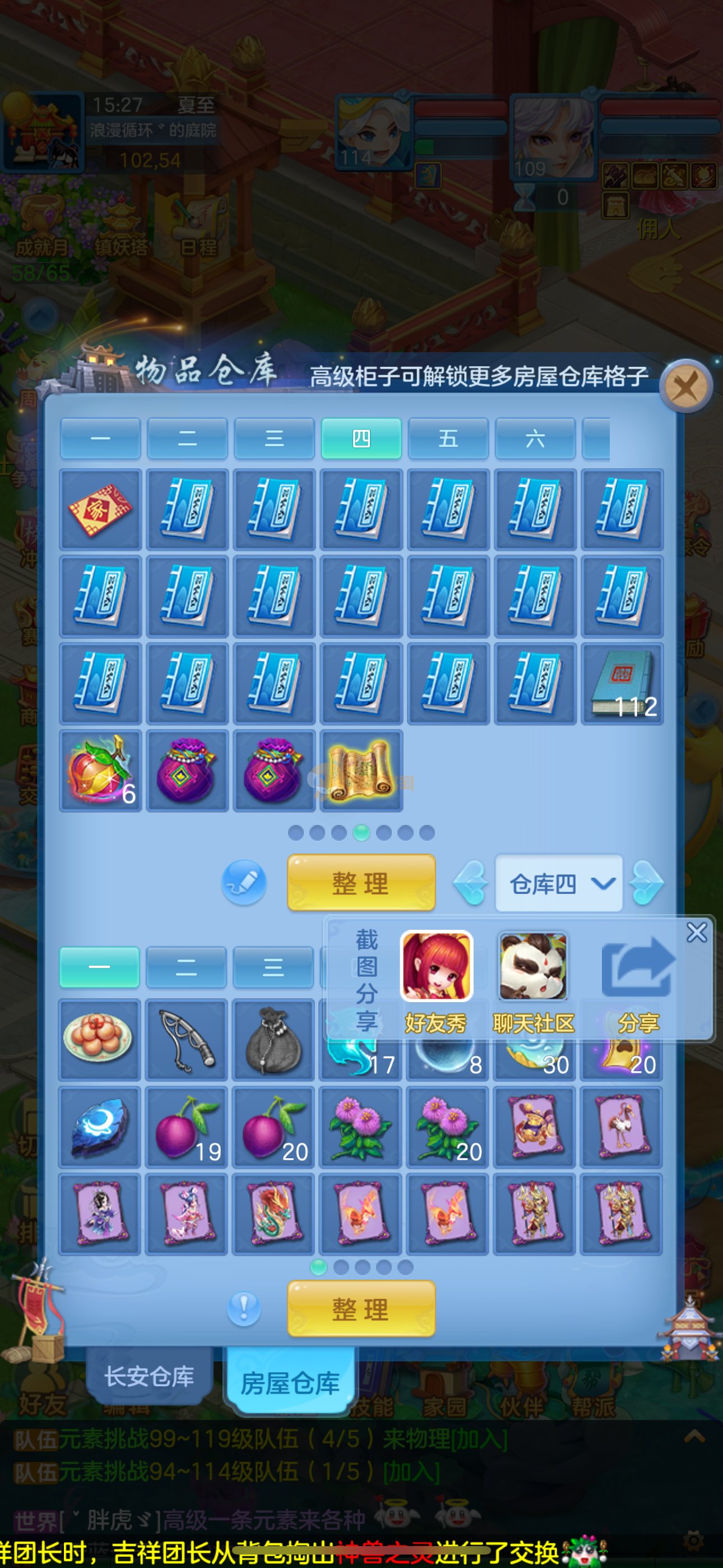
Task: Switch to warehouse page 五 tab
Action: click(x=448, y=438)
